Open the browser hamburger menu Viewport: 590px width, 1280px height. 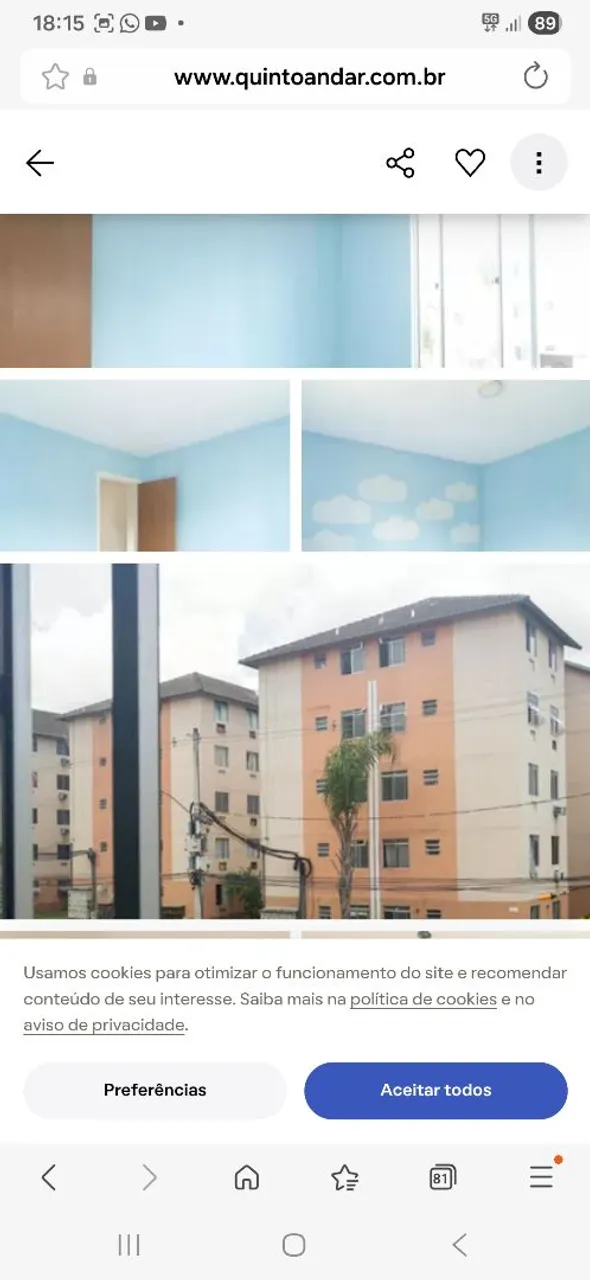[542, 1176]
